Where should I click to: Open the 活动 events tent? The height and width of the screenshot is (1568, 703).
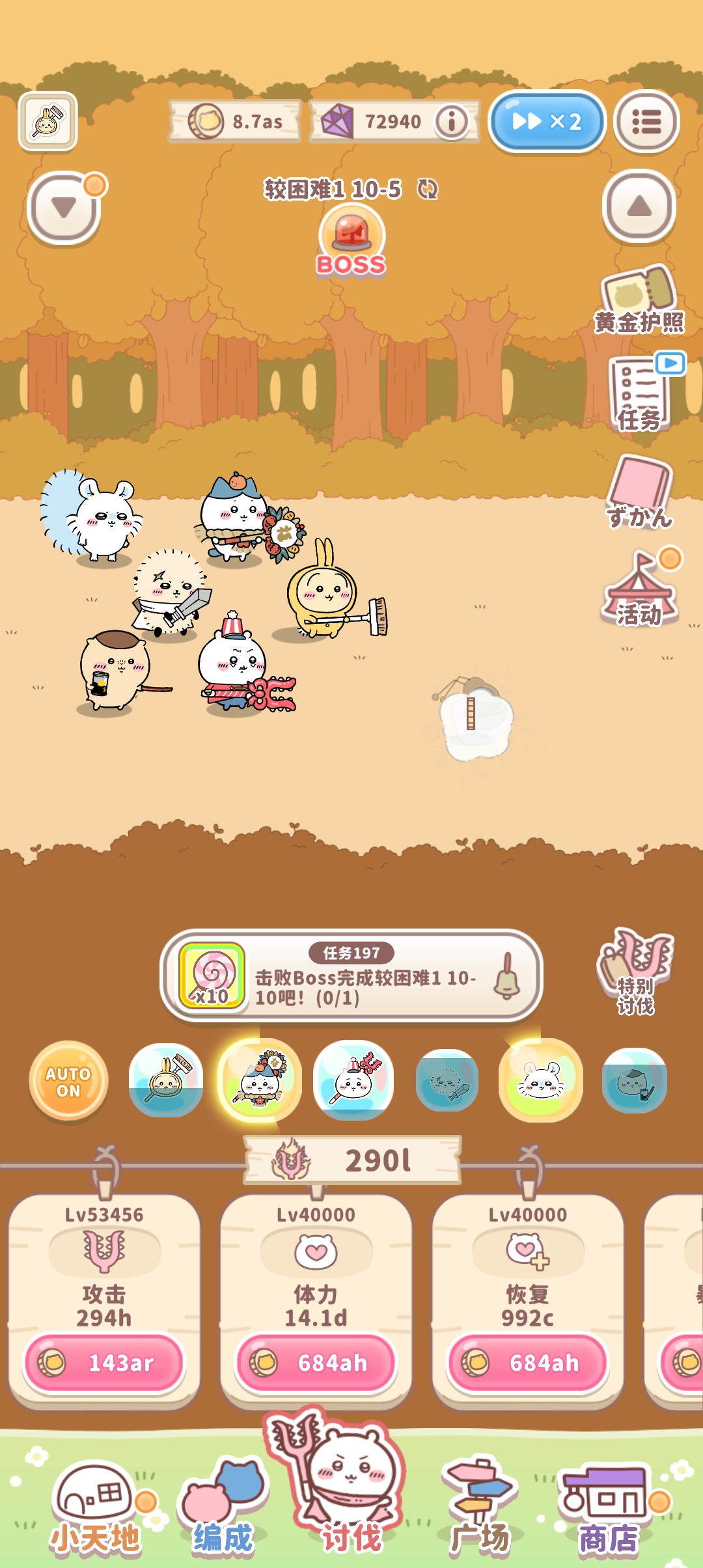click(x=640, y=589)
